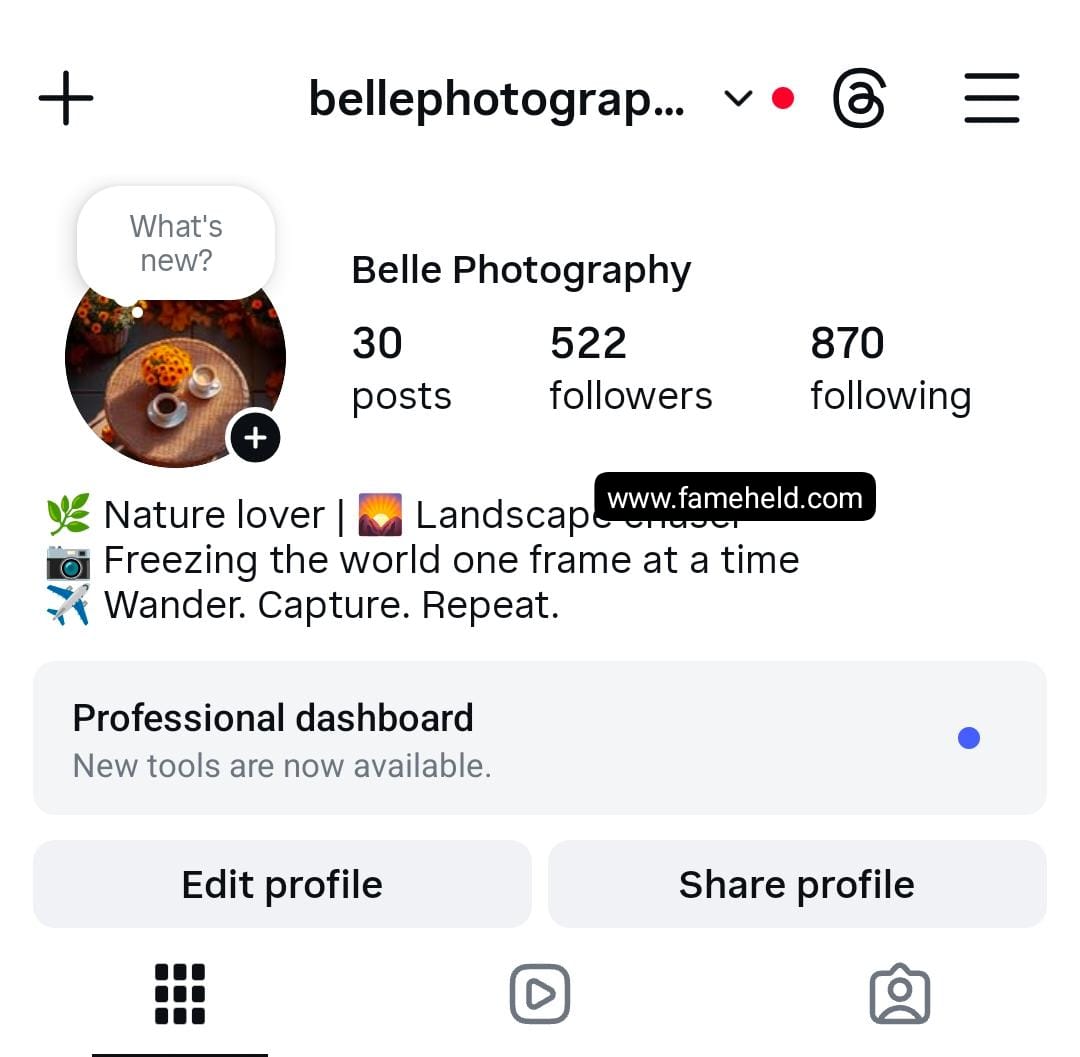
Task: Open the Professional dashboard
Action: pos(539,738)
